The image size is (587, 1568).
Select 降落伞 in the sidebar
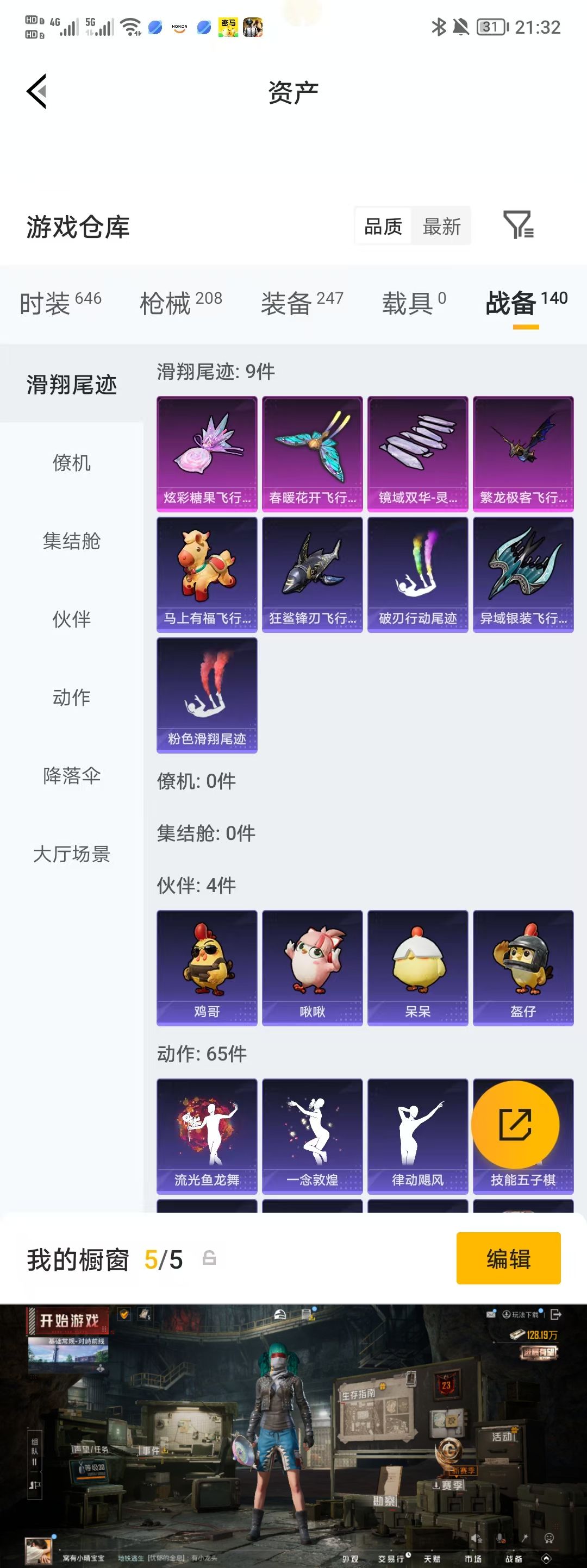[72, 775]
